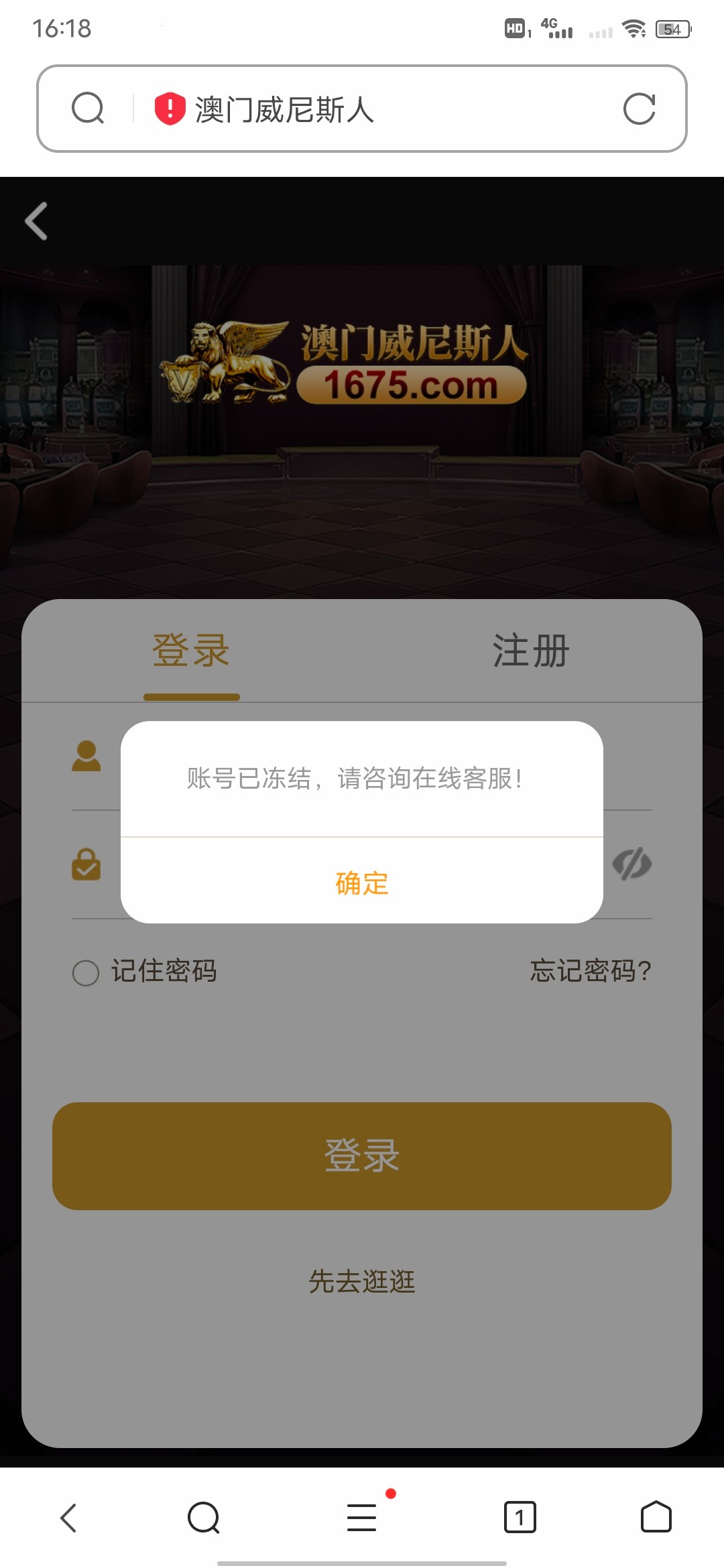The width and height of the screenshot is (724, 1568).
Task: Go to the browser home page
Action: point(656,1518)
